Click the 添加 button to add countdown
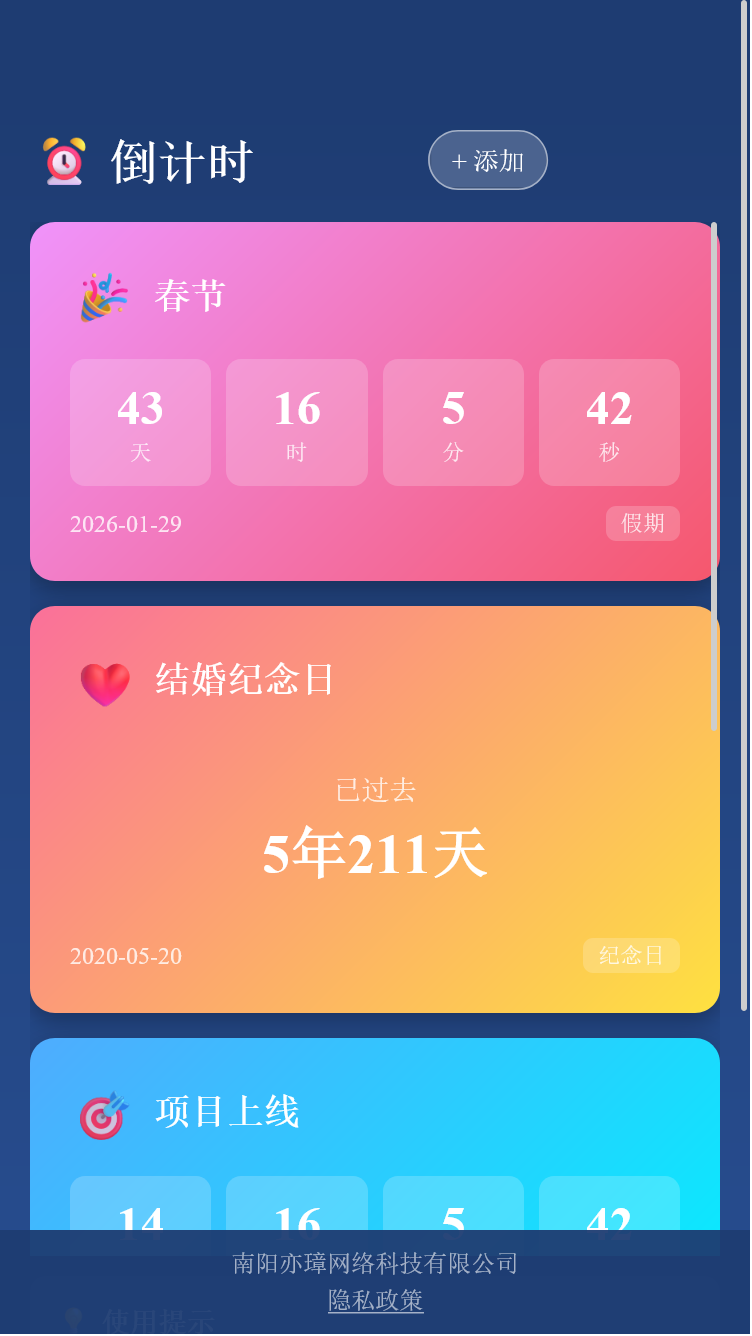Screen dimensions: 752x1336 pos(488,160)
